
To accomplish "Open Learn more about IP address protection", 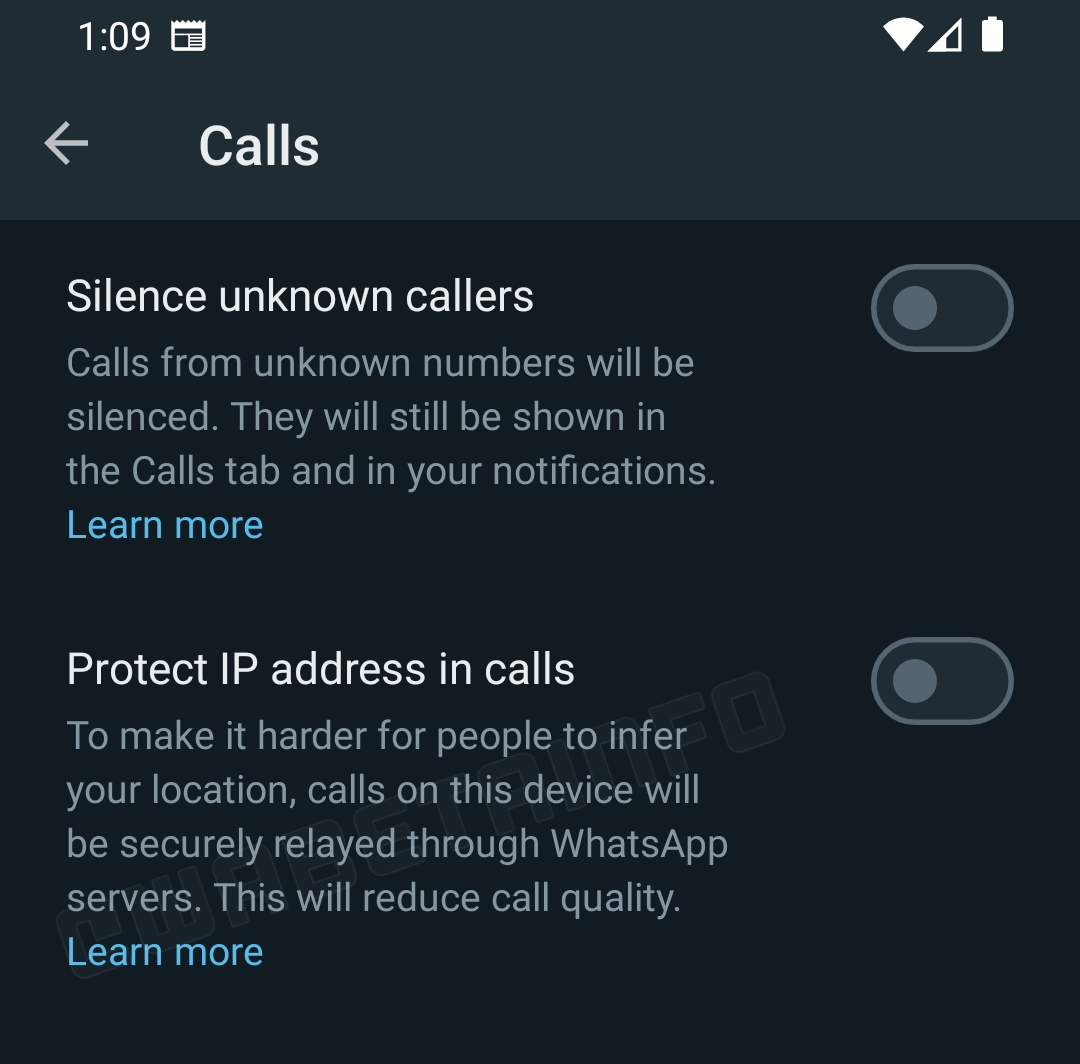I will [165, 952].
